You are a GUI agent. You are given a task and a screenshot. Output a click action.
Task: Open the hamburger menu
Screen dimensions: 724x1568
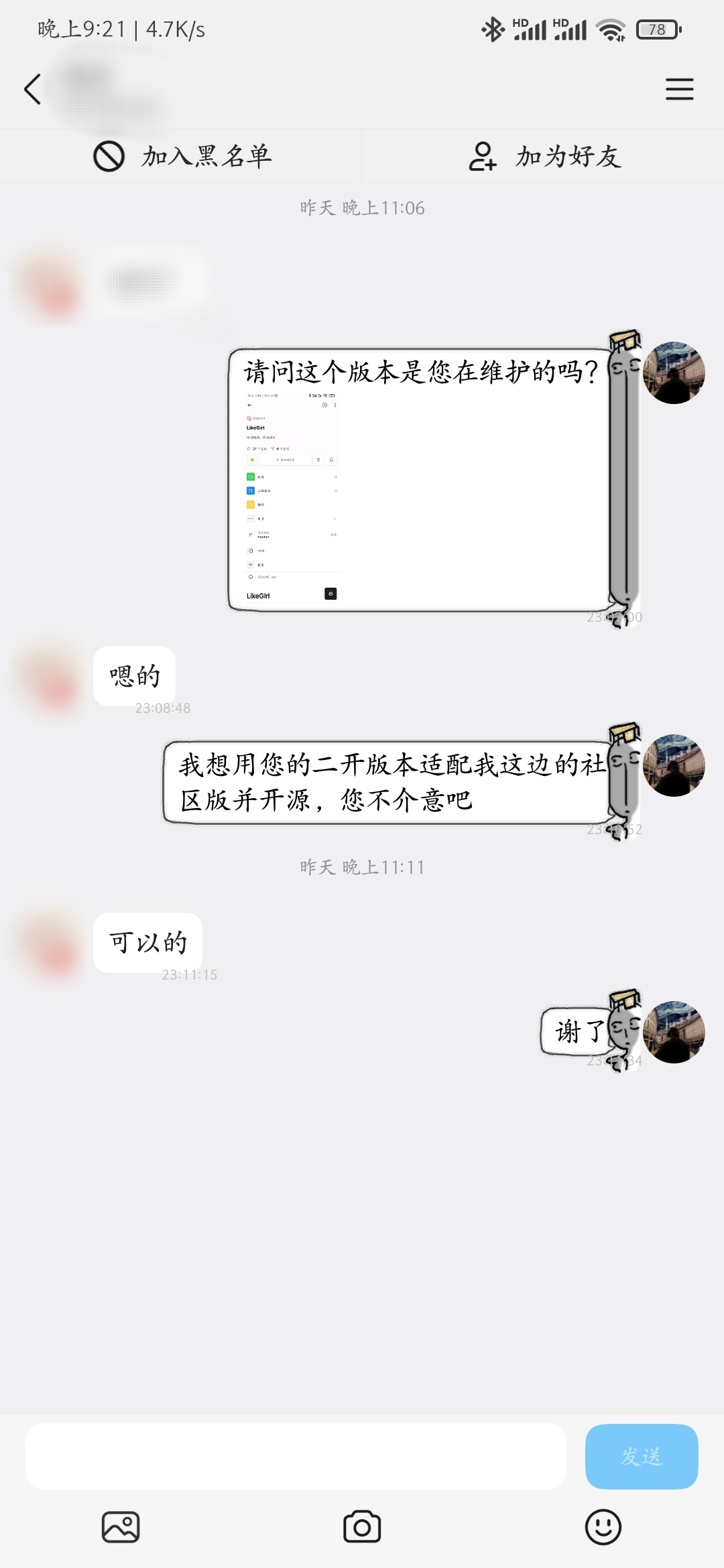click(679, 89)
